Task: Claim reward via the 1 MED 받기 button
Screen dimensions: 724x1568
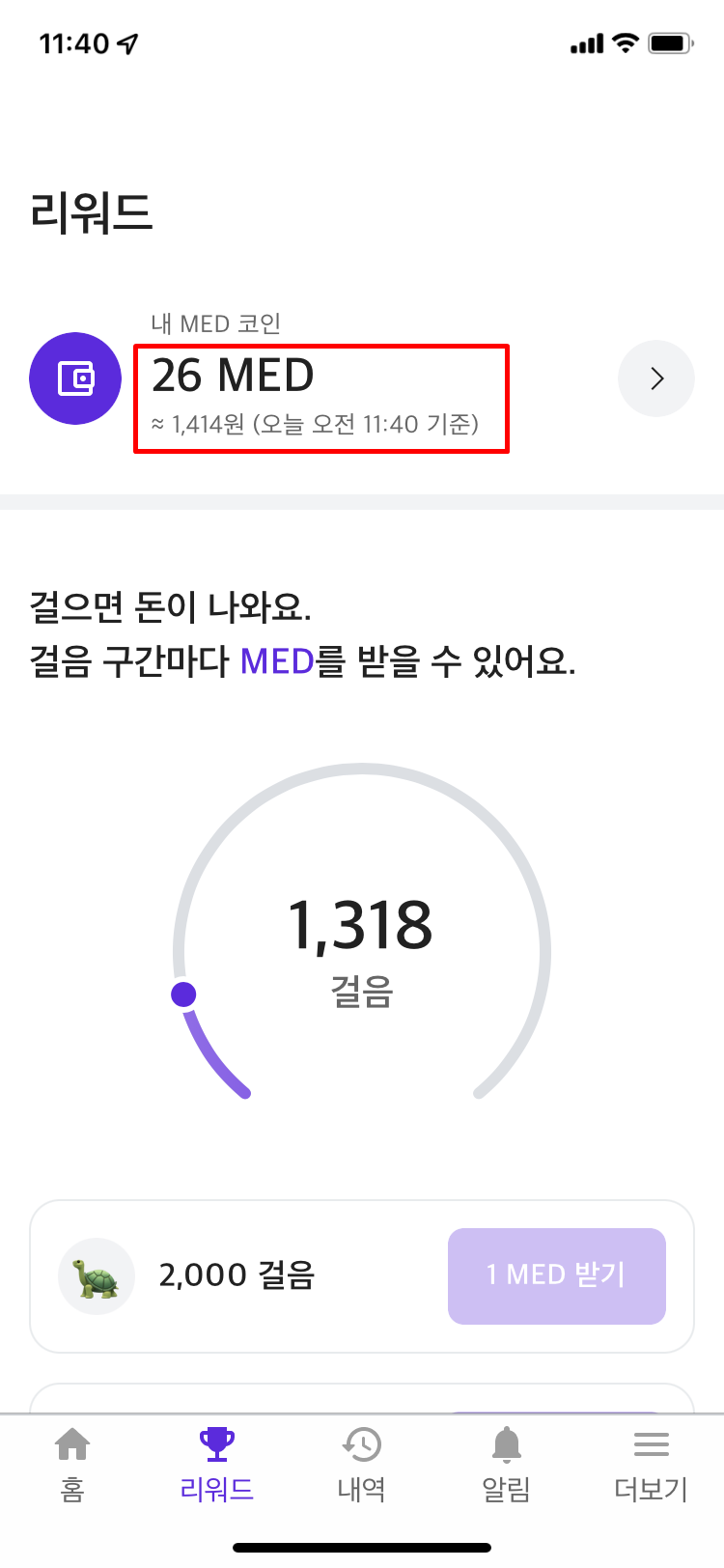Action: tap(556, 1275)
